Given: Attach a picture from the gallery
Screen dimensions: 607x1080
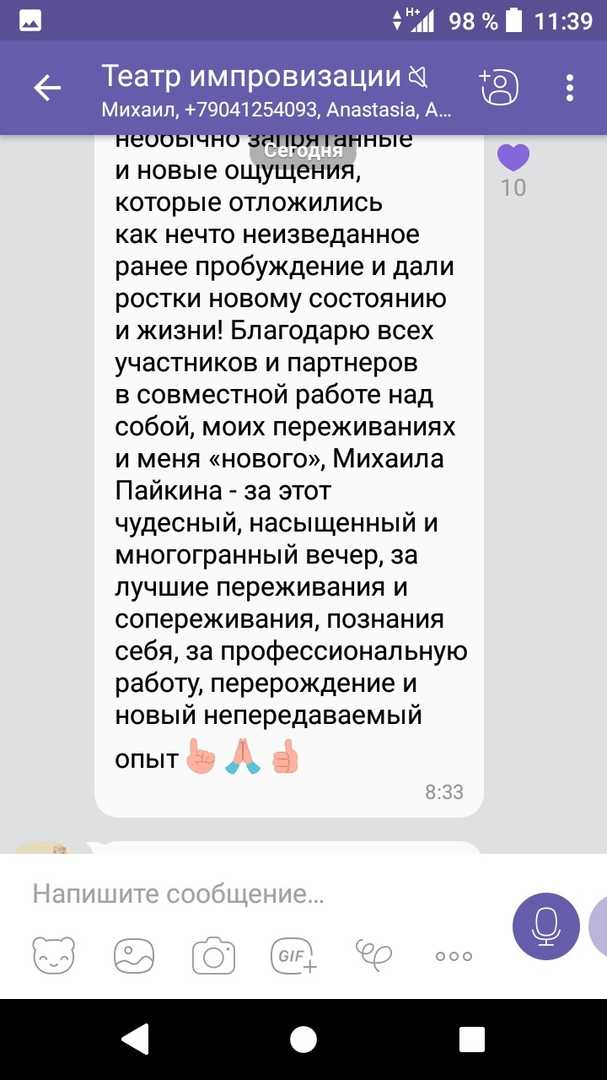Looking at the screenshot, I should 134,956.
